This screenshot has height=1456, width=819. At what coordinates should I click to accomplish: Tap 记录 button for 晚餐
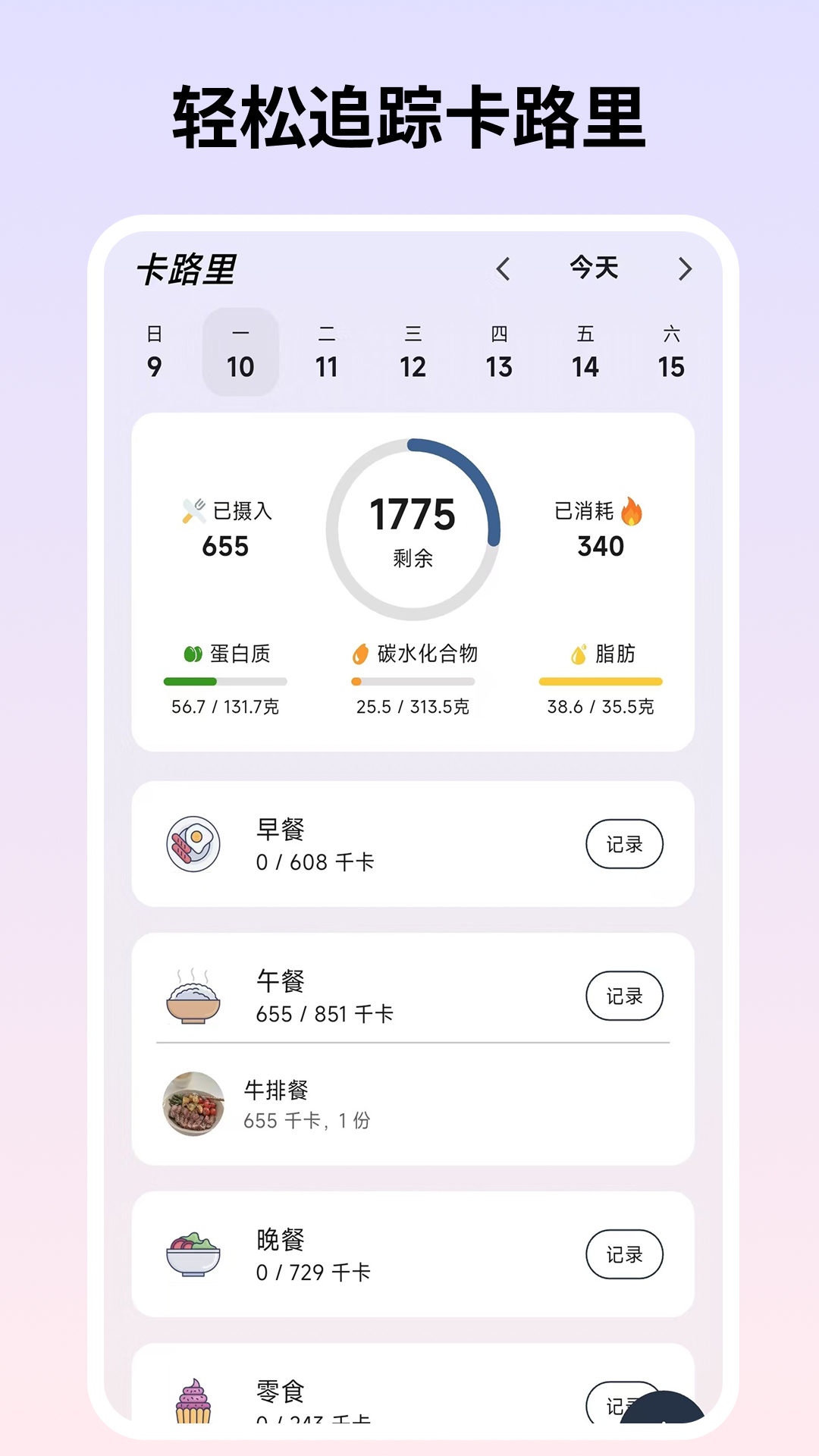click(x=624, y=1255)
